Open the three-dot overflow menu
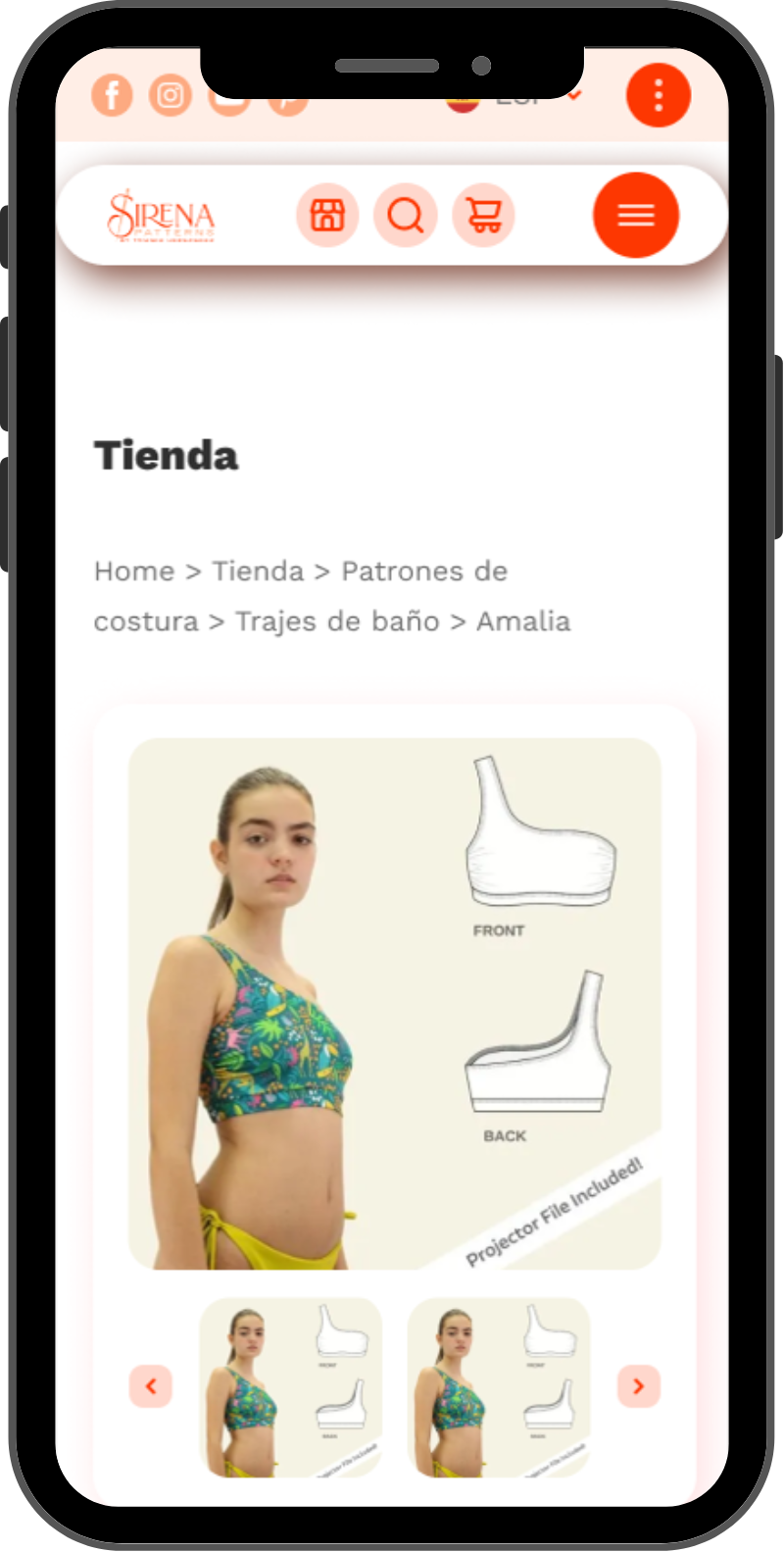Viewport: 784px width, 1552px height. point(659,95)
